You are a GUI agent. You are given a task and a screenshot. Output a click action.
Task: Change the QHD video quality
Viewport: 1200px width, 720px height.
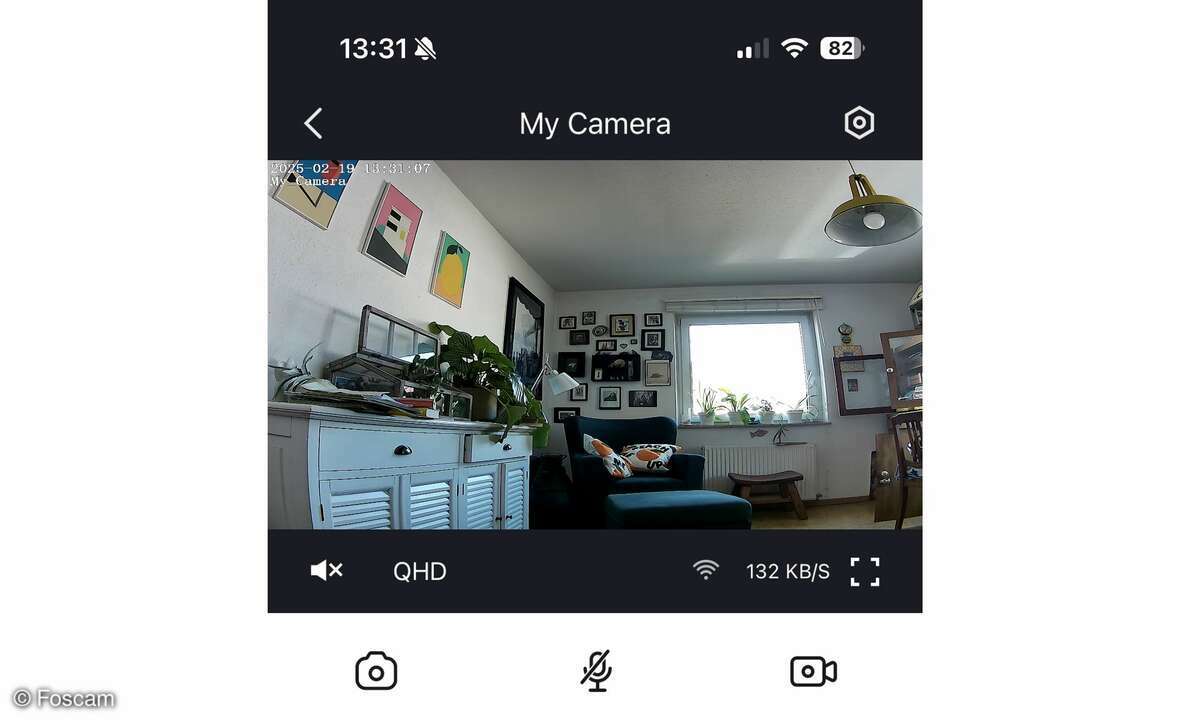click(x=419, y=571)
